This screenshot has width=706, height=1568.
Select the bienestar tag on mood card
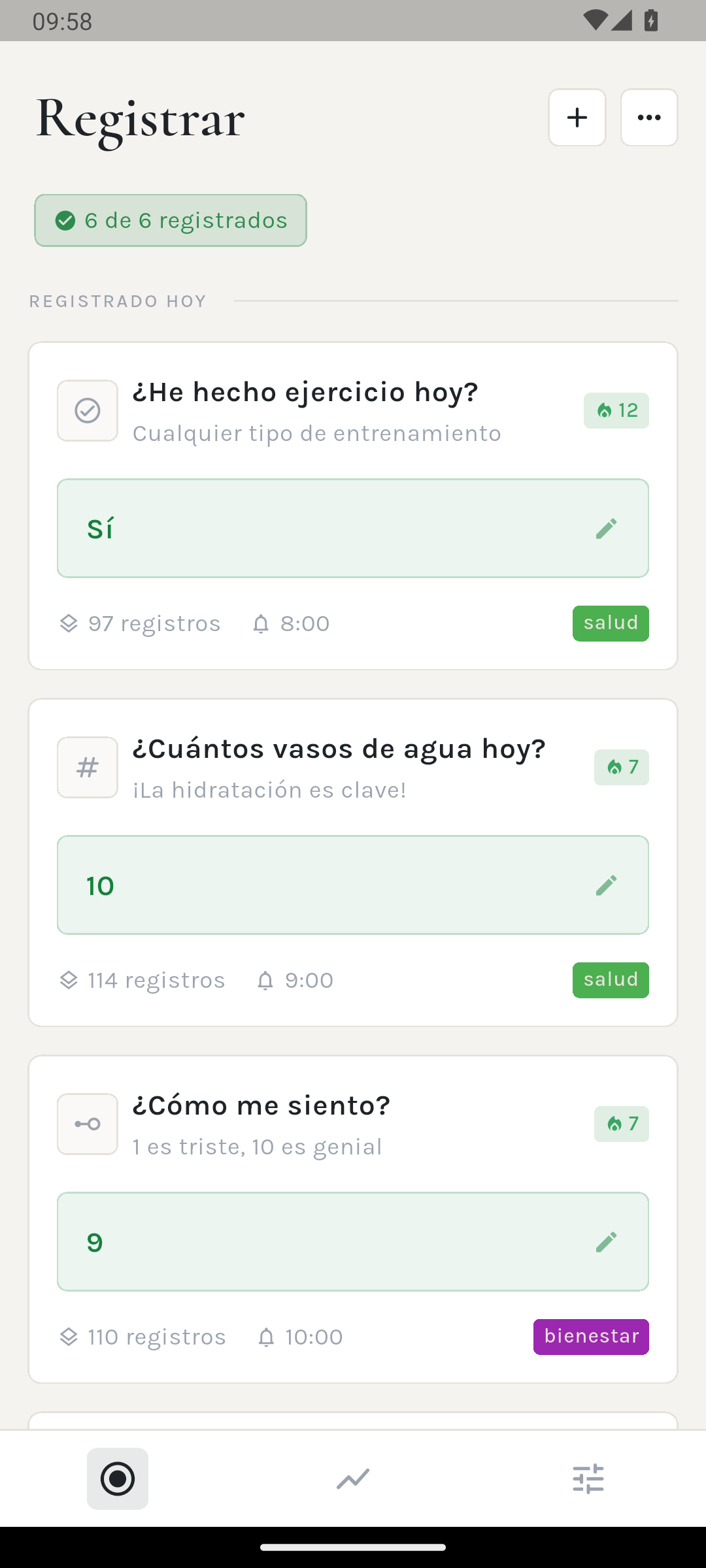pos(590,1336)
